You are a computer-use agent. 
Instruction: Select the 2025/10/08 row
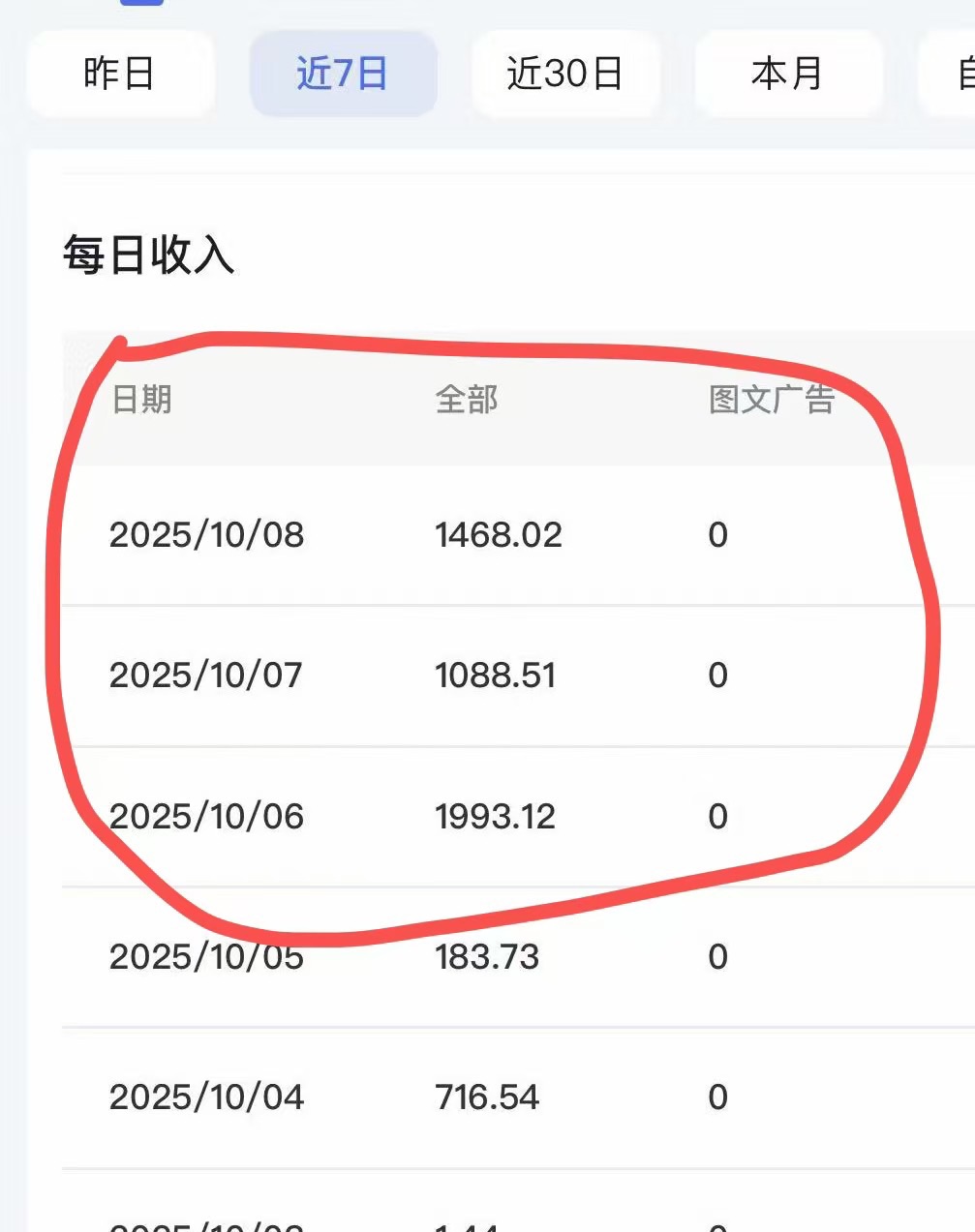click(x=206, y=535)
